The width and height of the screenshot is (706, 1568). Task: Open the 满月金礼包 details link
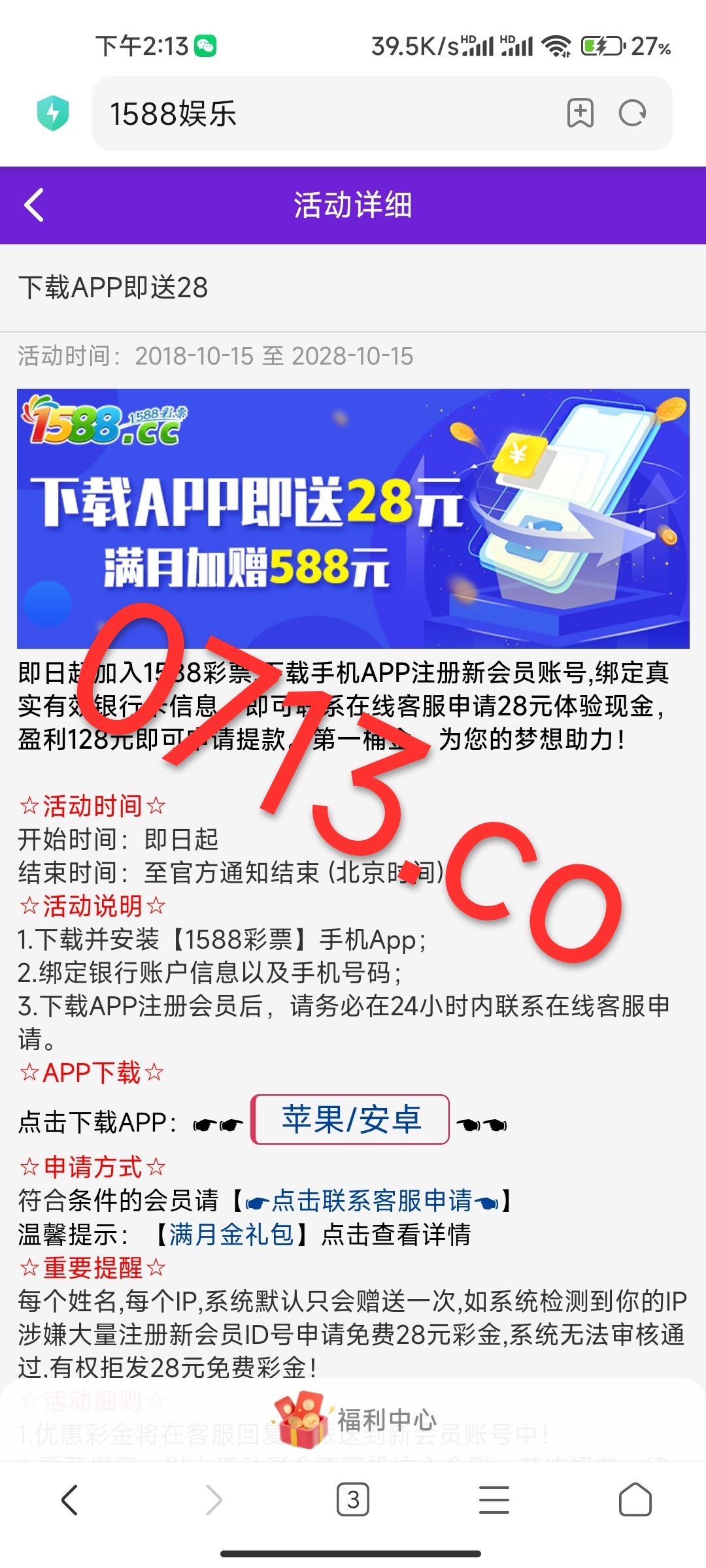(231, 1234)
